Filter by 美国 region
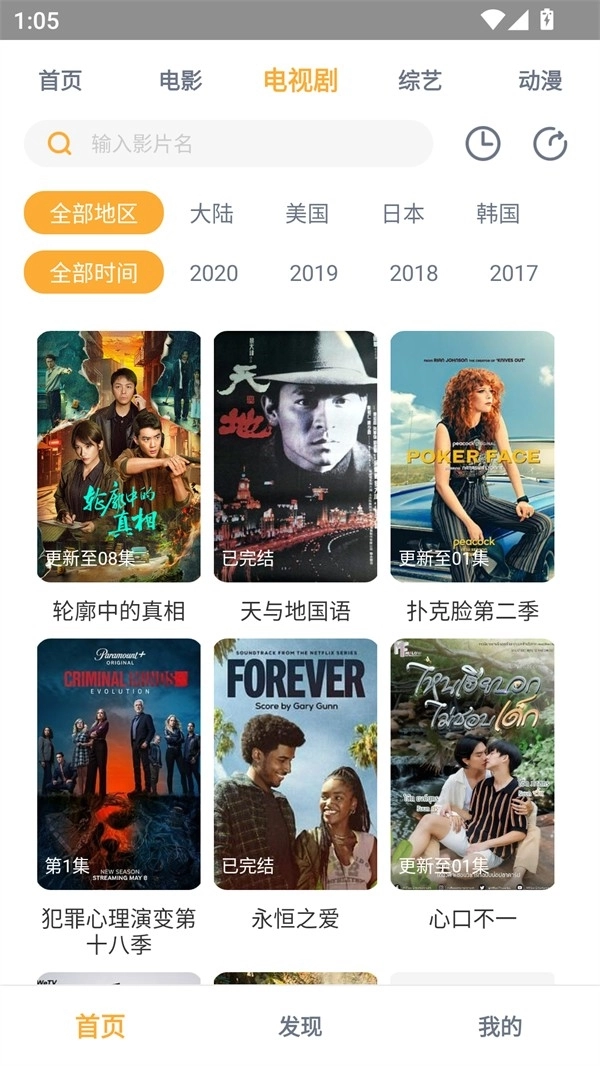 307,213
